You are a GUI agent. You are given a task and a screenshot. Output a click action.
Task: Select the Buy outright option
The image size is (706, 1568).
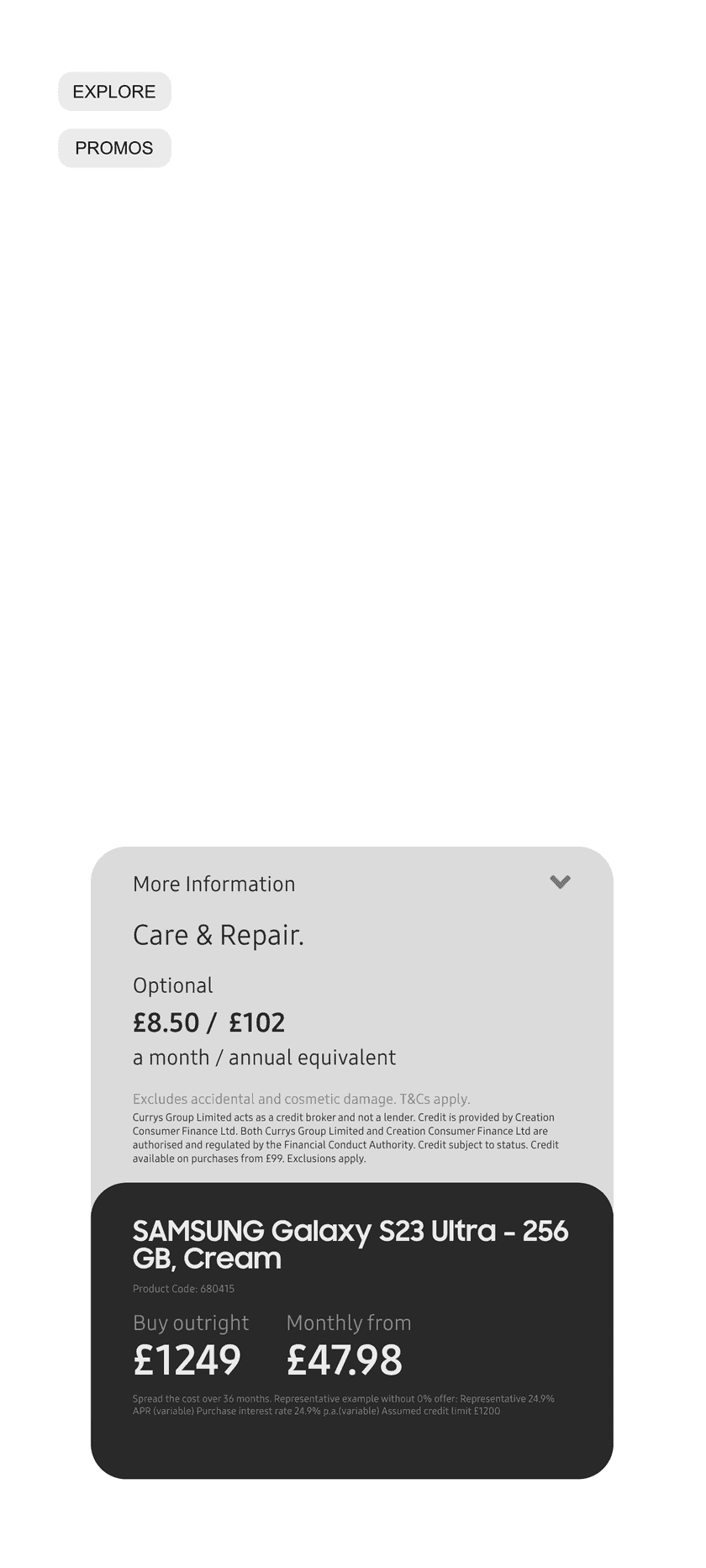pyautogui.click(x=190, y=1323)
